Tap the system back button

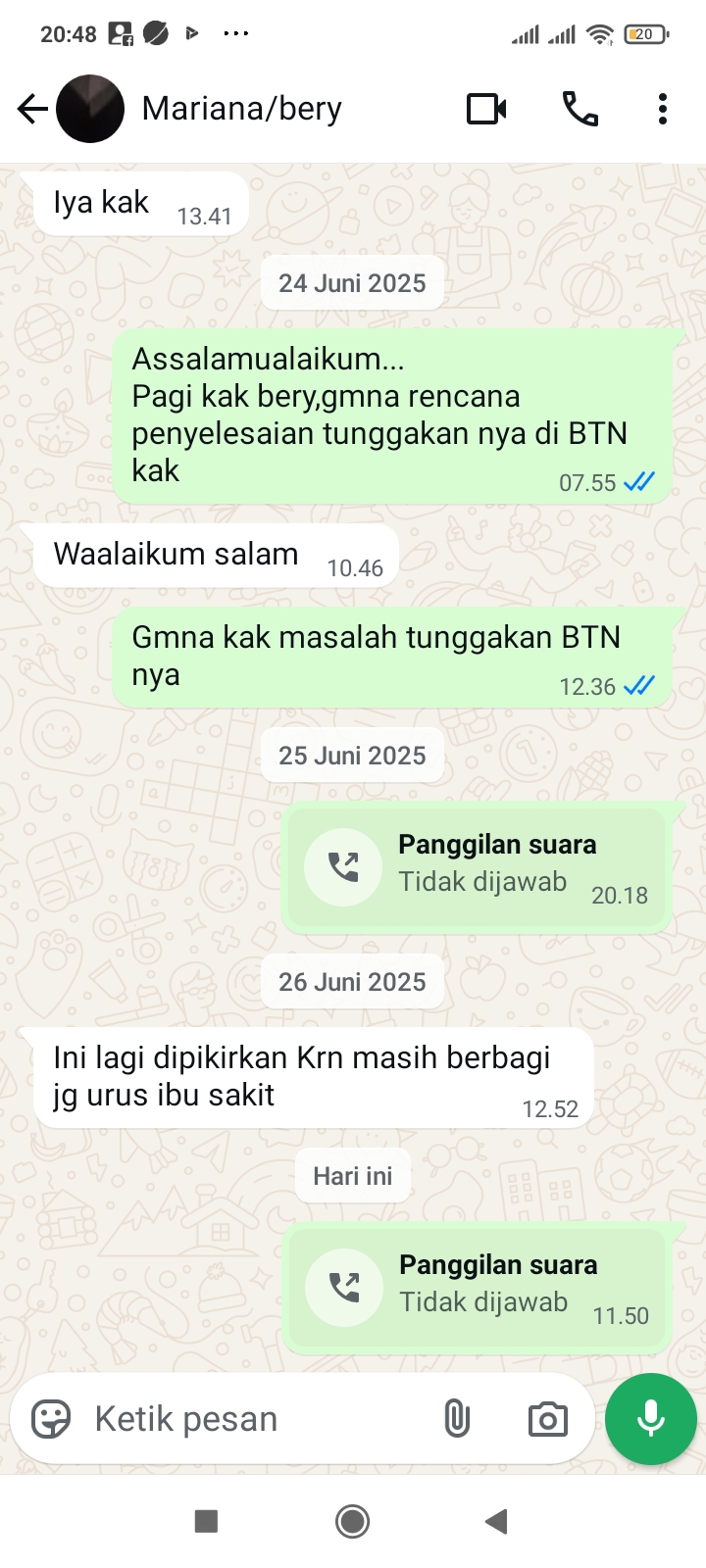(496, 1521)
